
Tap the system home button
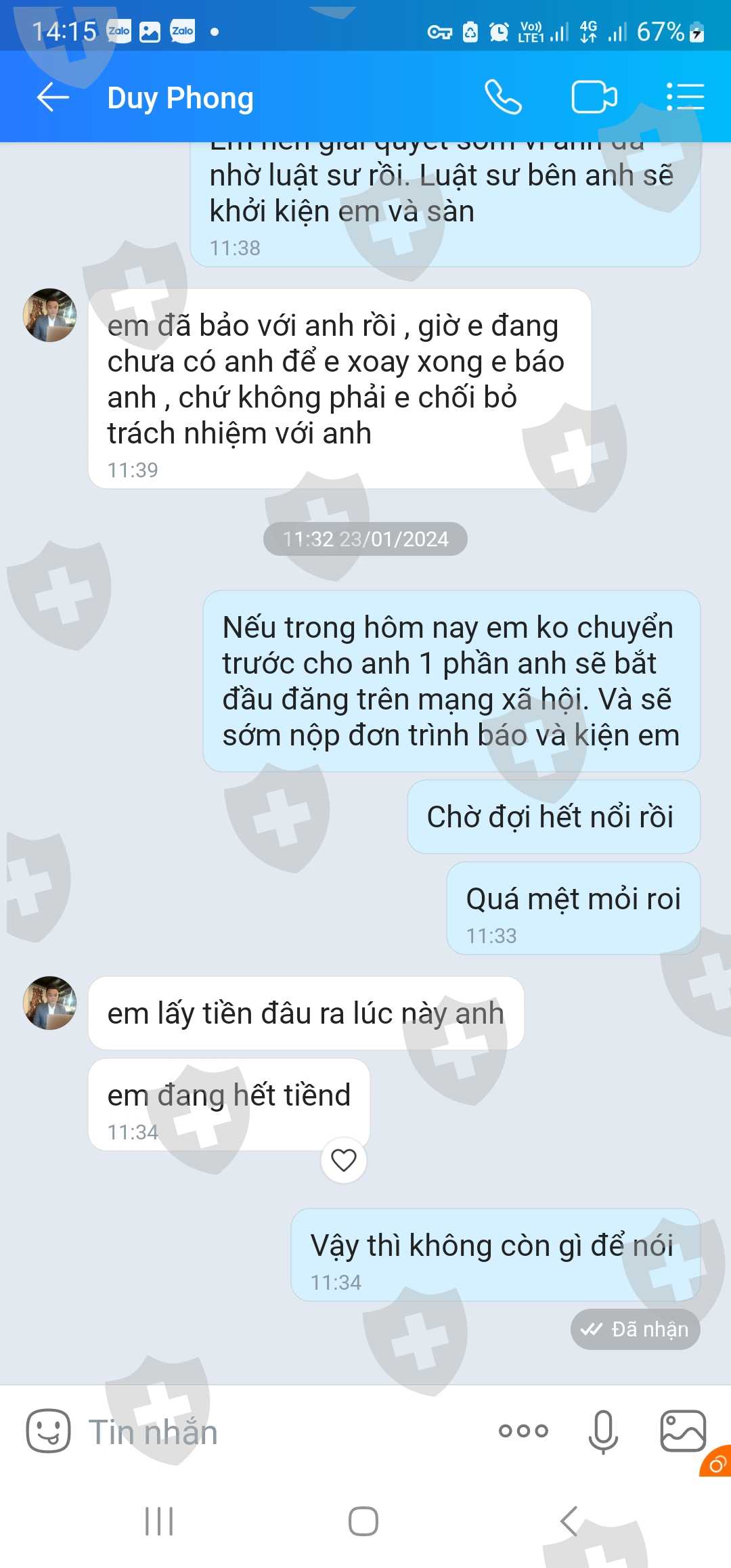coord(363,1521)
